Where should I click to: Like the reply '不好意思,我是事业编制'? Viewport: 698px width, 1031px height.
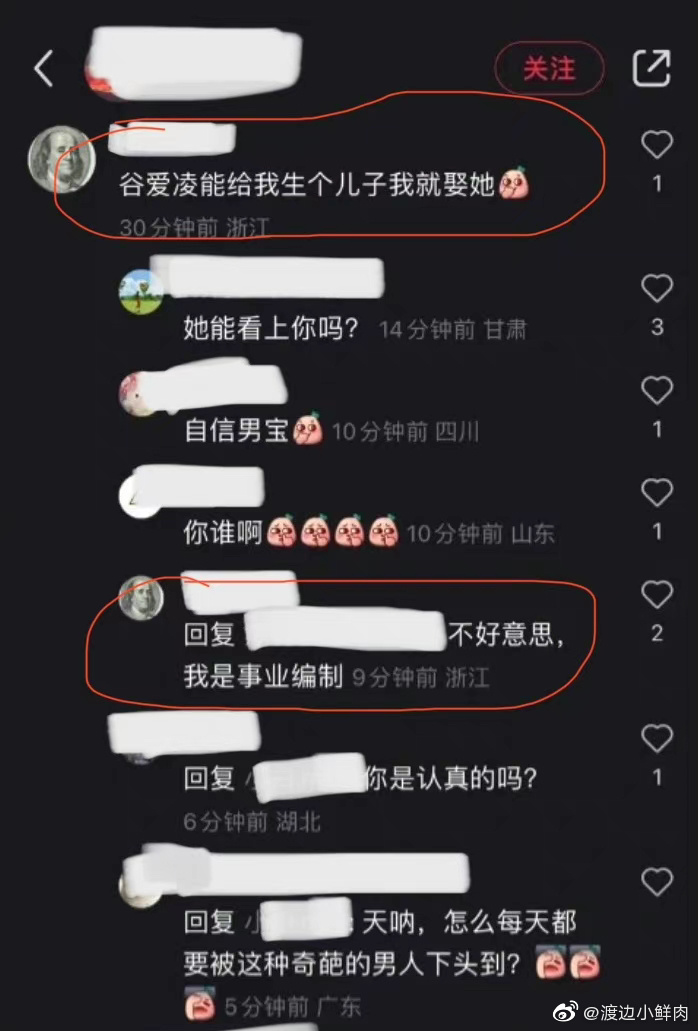(x=657, y=596)
